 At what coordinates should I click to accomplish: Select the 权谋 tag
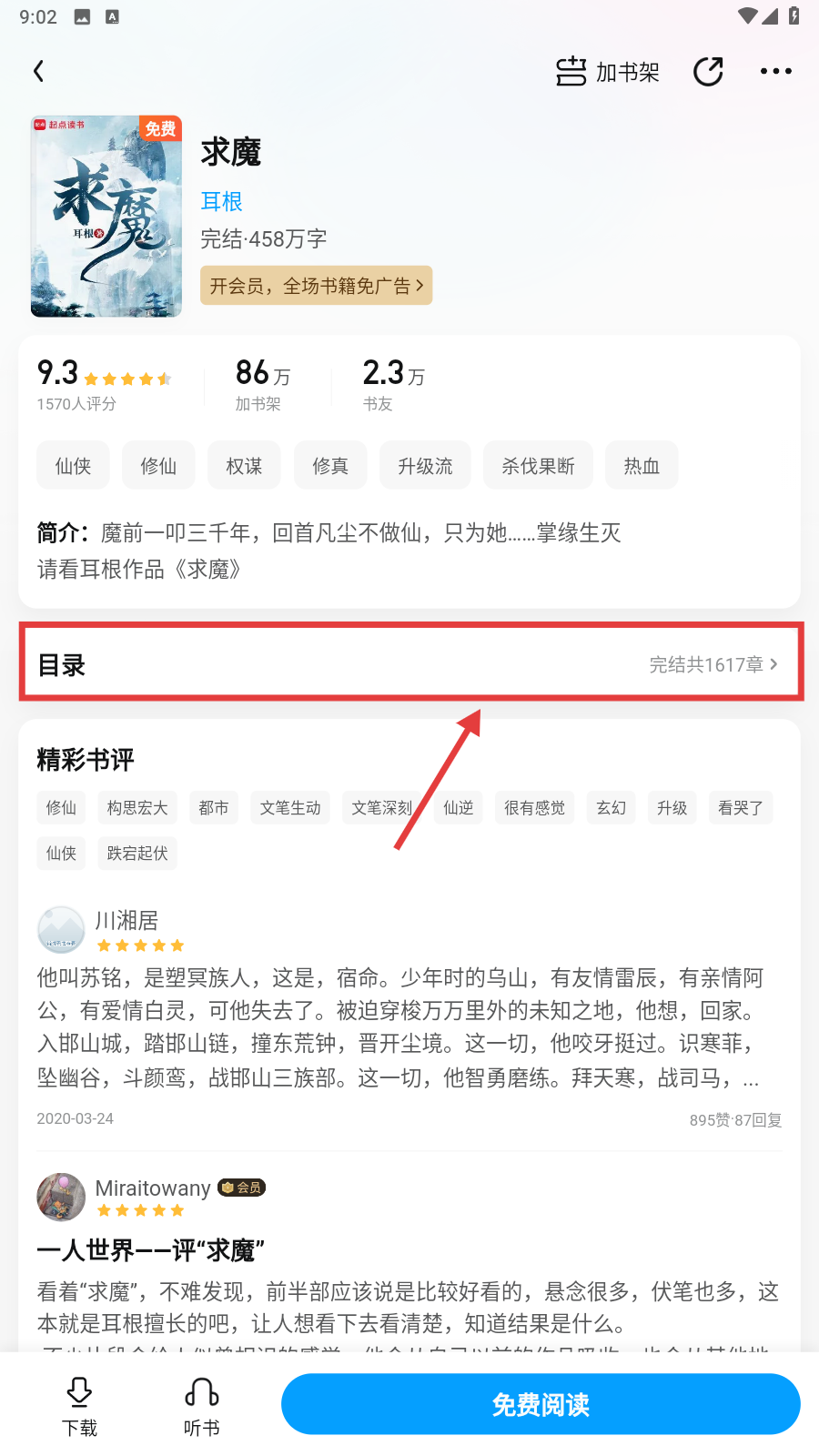point(244,466)
